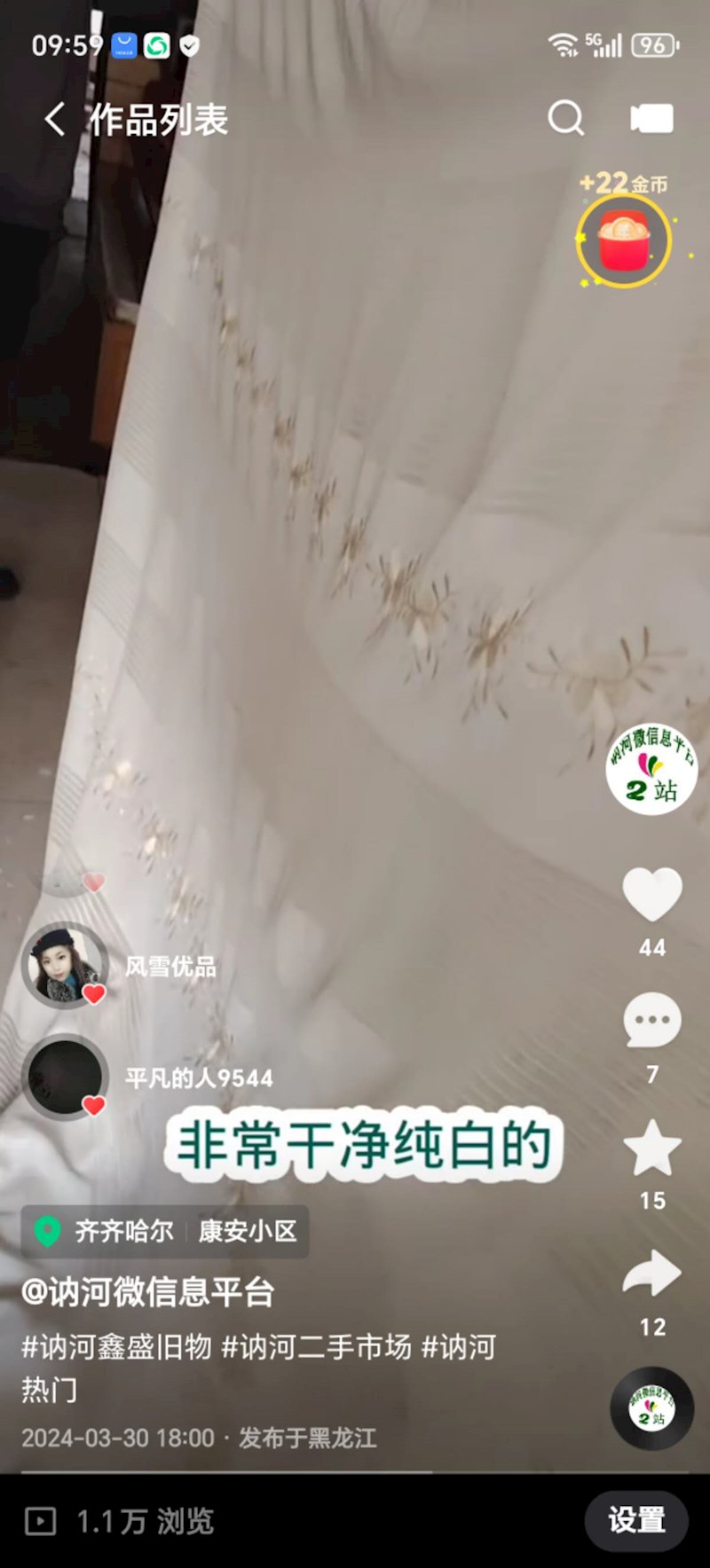The width and height of the screenshot is (710, 1568).
Task: Add video to favorites star
Action: pyautogui.click(x=652, y=1148)
